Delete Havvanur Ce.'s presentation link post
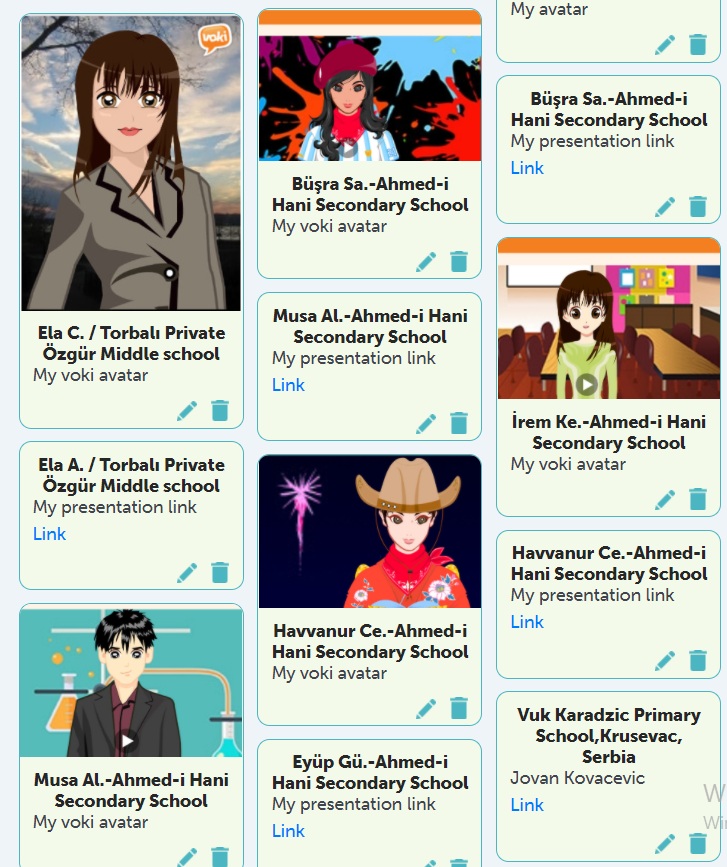The height and width of the screenshot is (867, 727). click(x=698, y=661)
